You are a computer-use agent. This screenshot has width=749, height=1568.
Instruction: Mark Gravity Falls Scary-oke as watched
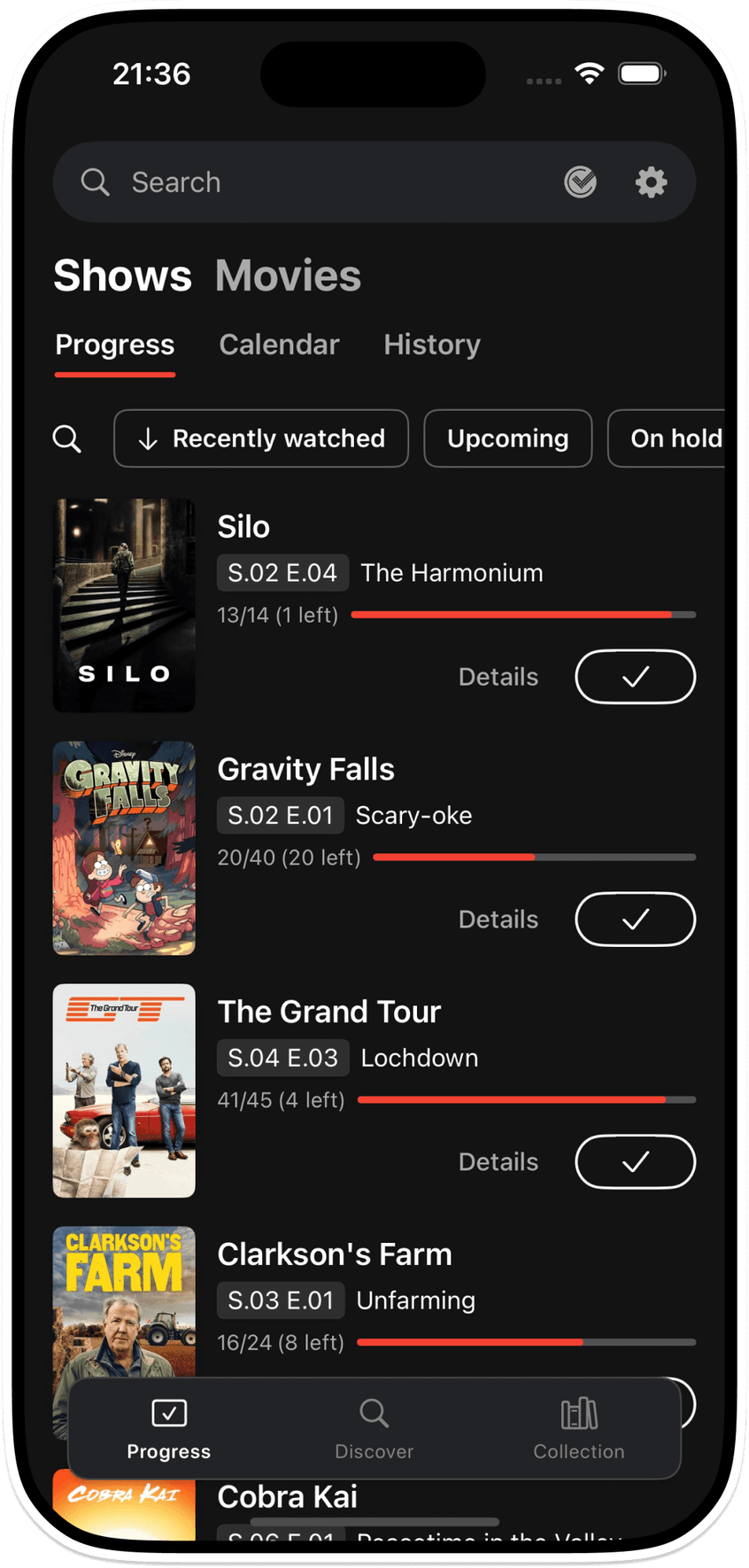(635, 920)
